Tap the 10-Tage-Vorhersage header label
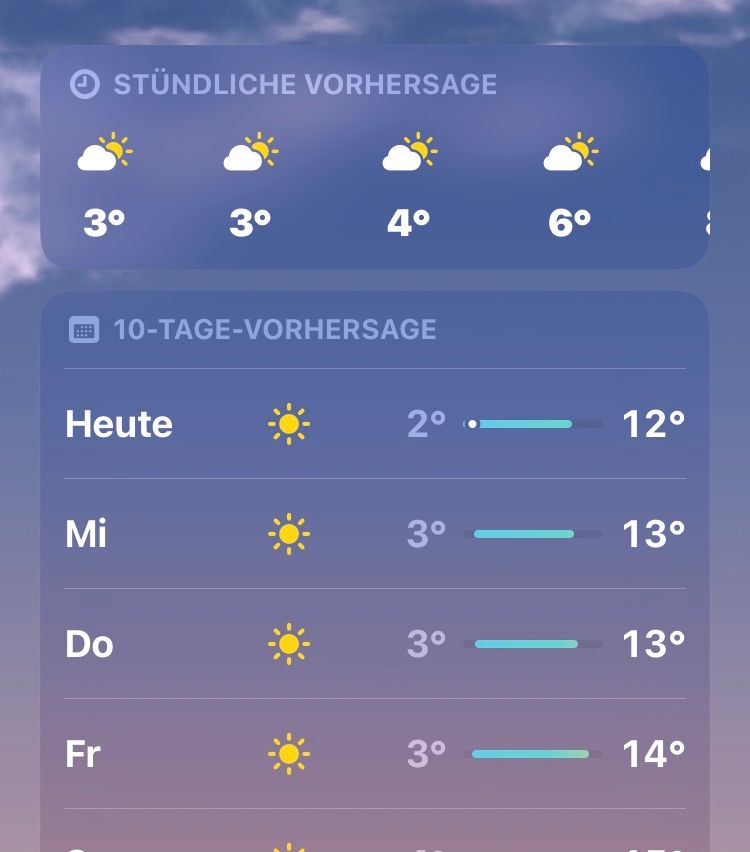 click(x=276, y=328)
